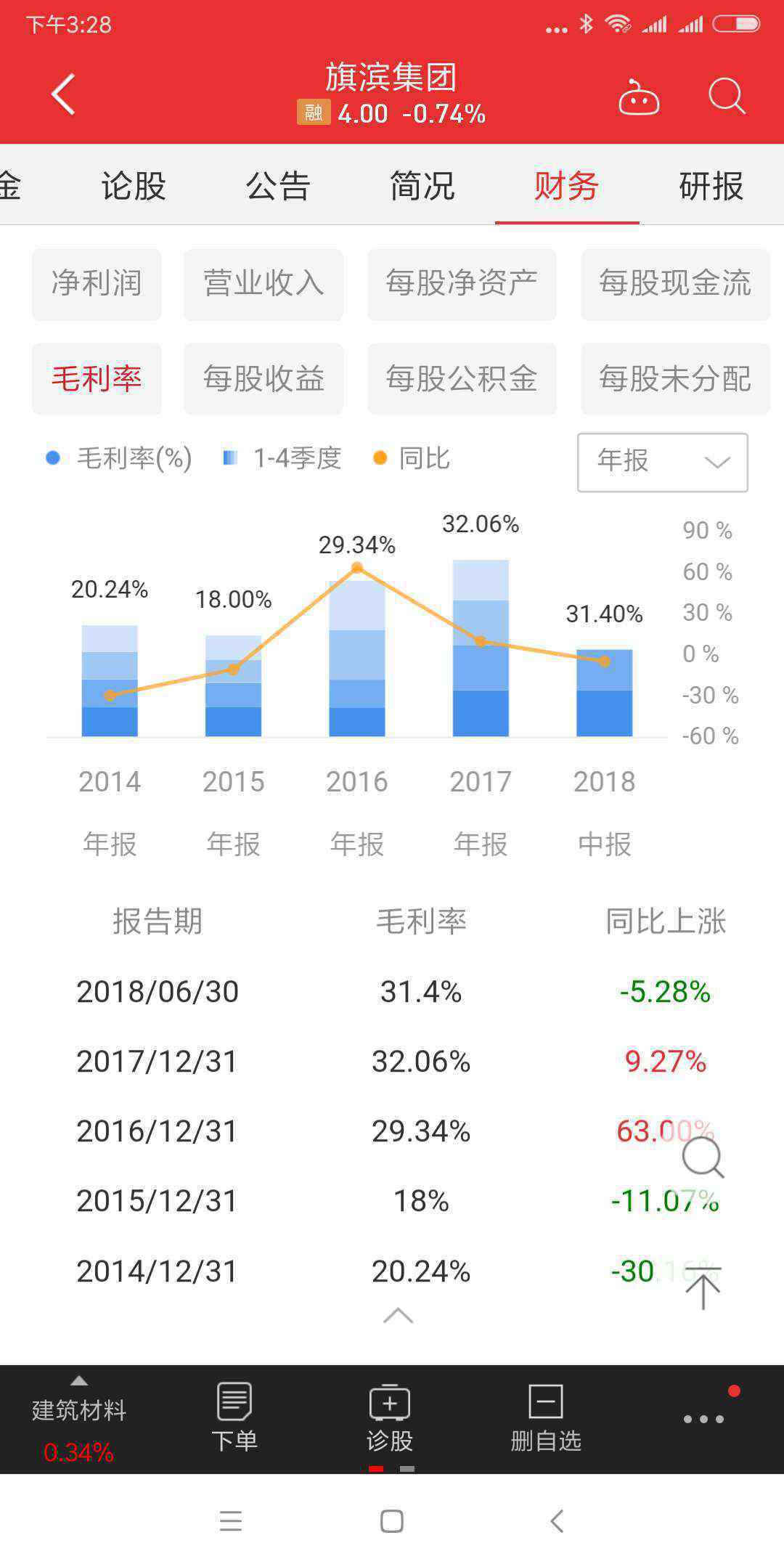Screen dimensions: 784x1543
Task: Select the 每股公积金 metric chip
Action: [x=462, y=379]
